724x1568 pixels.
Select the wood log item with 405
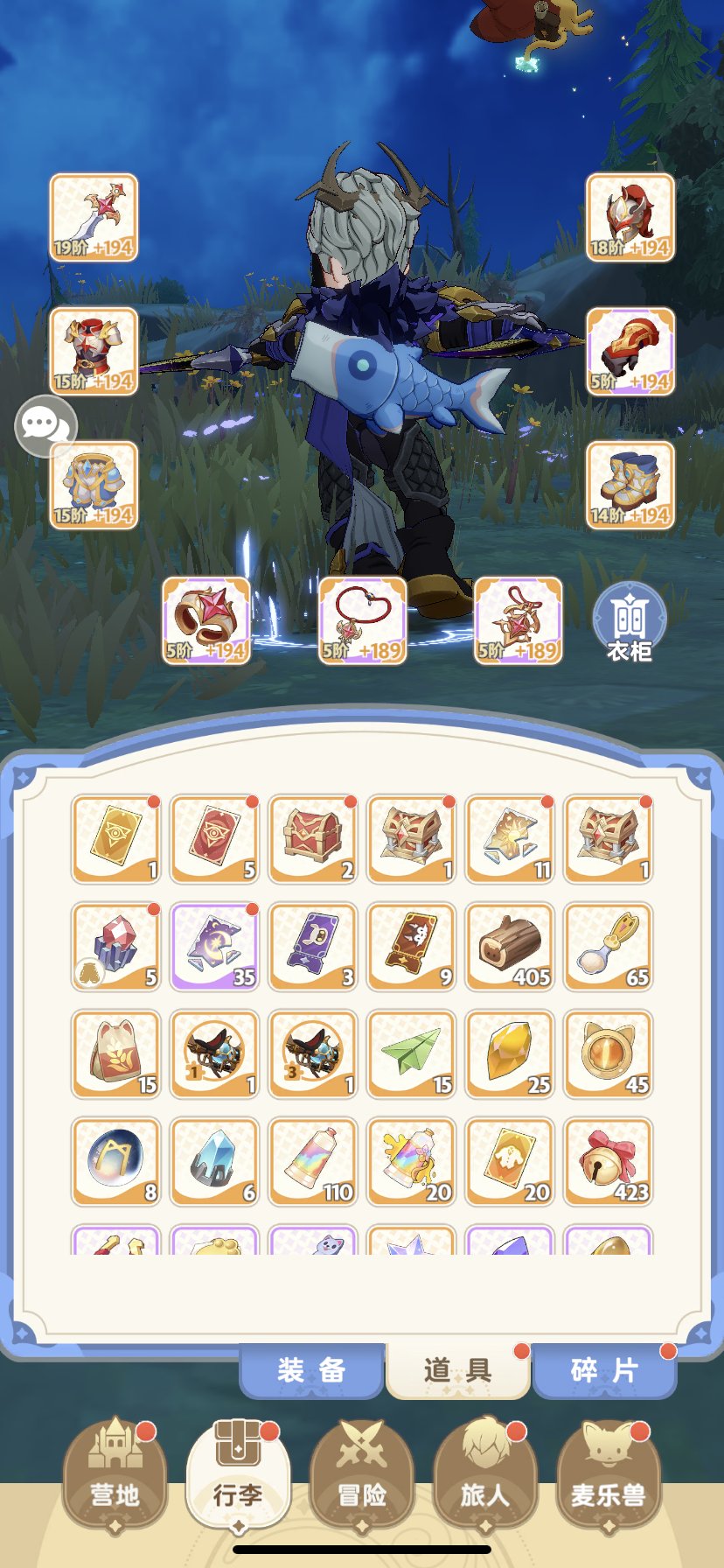(x=511, y=947)
